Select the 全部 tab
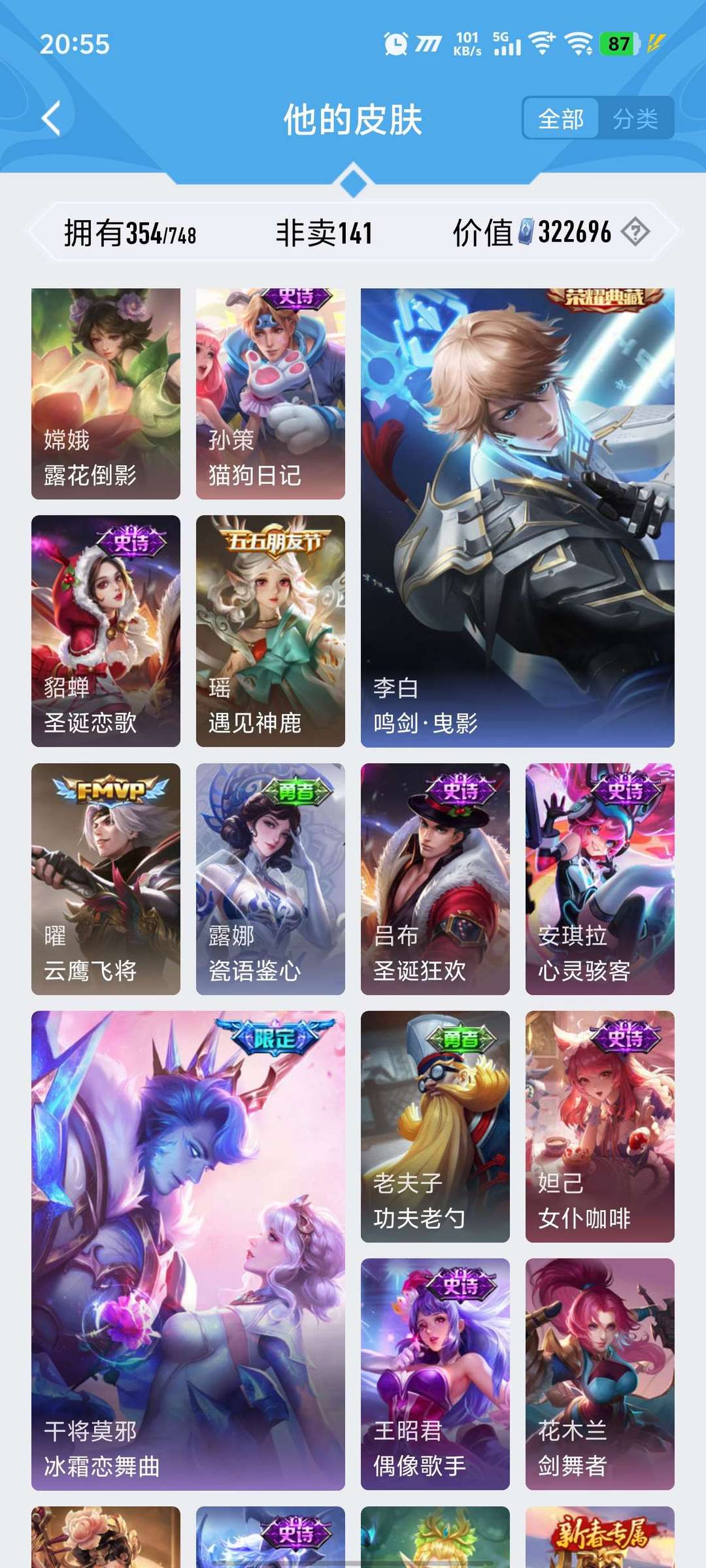 [561, 118]
